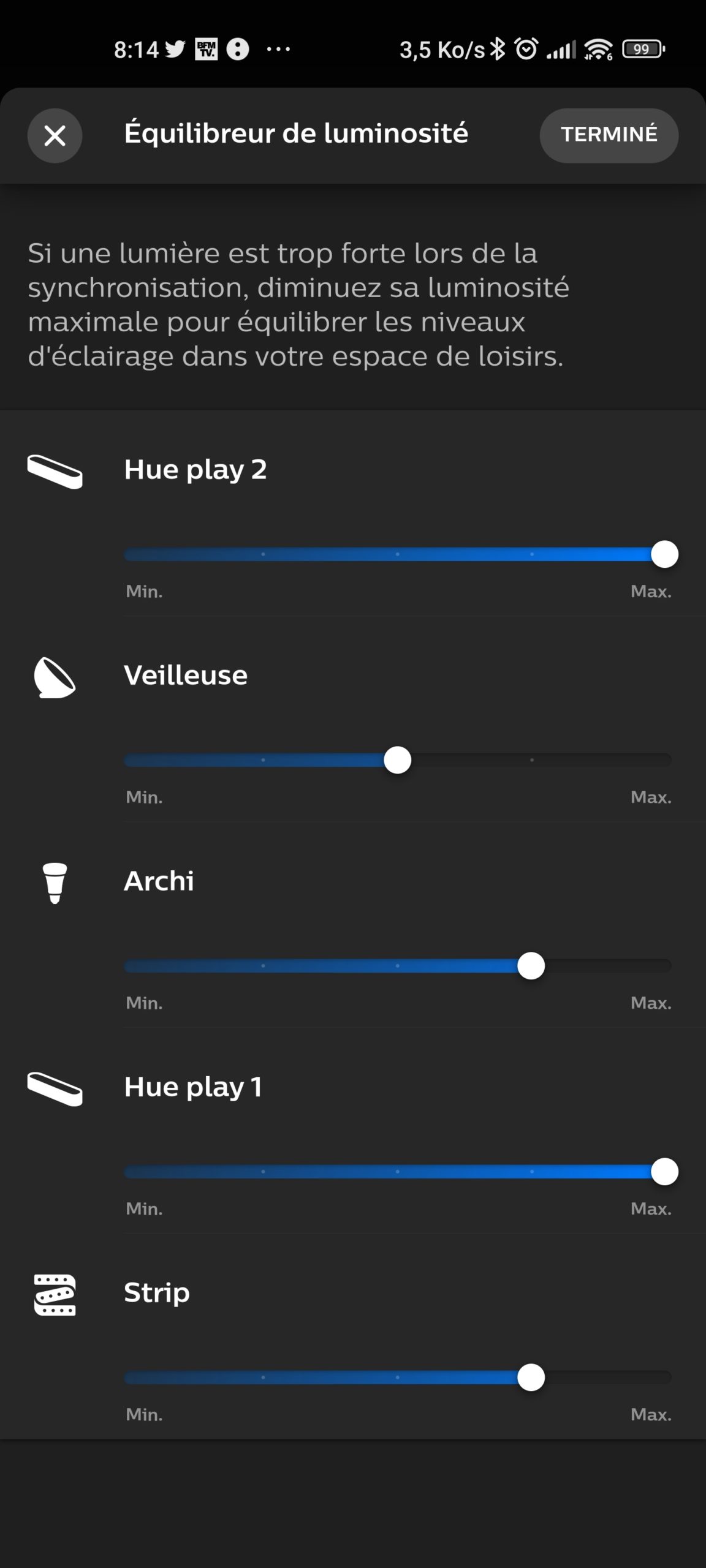Tap the Archi brightness slider
The image size is (706, 1568).
tap(397, 966)
